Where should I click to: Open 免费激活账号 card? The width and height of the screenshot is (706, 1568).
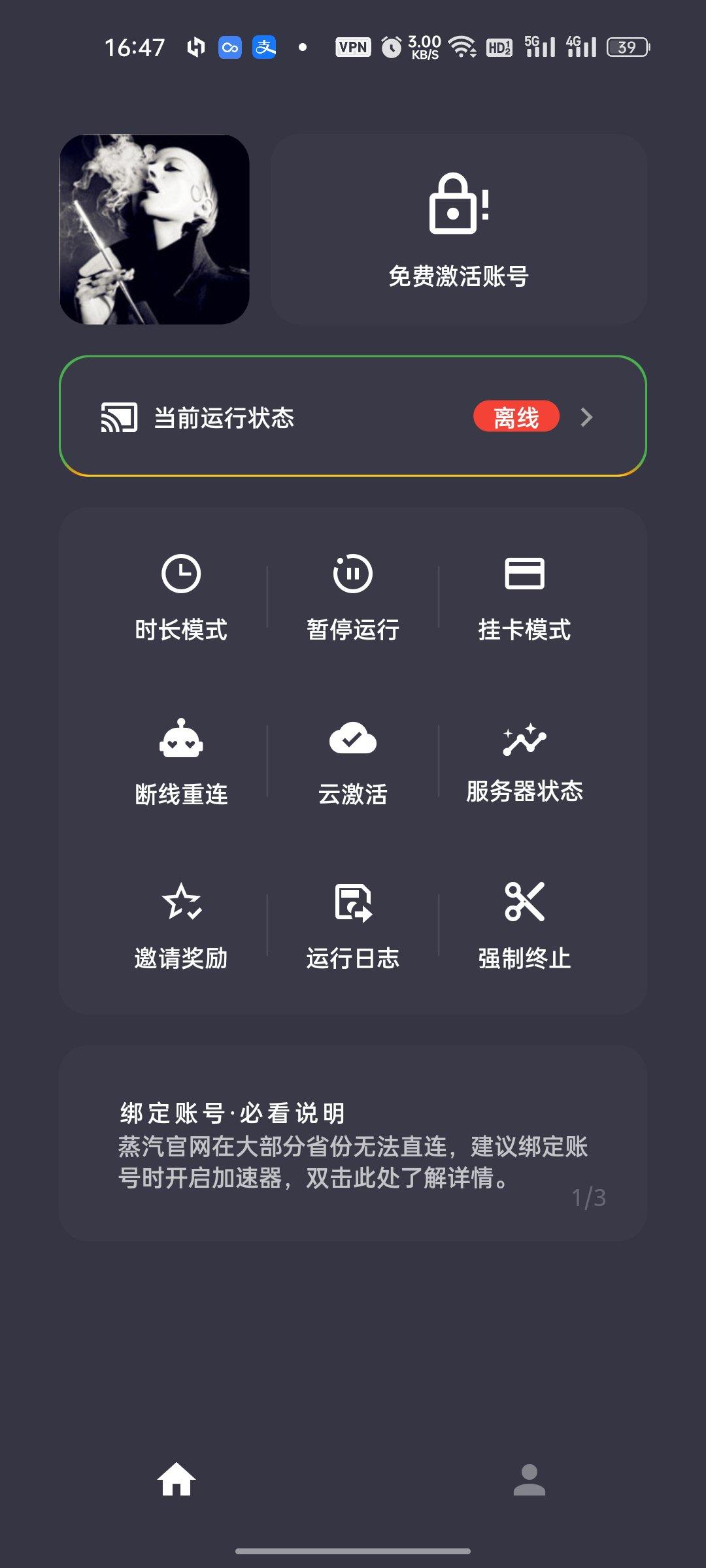click(459, 229)
